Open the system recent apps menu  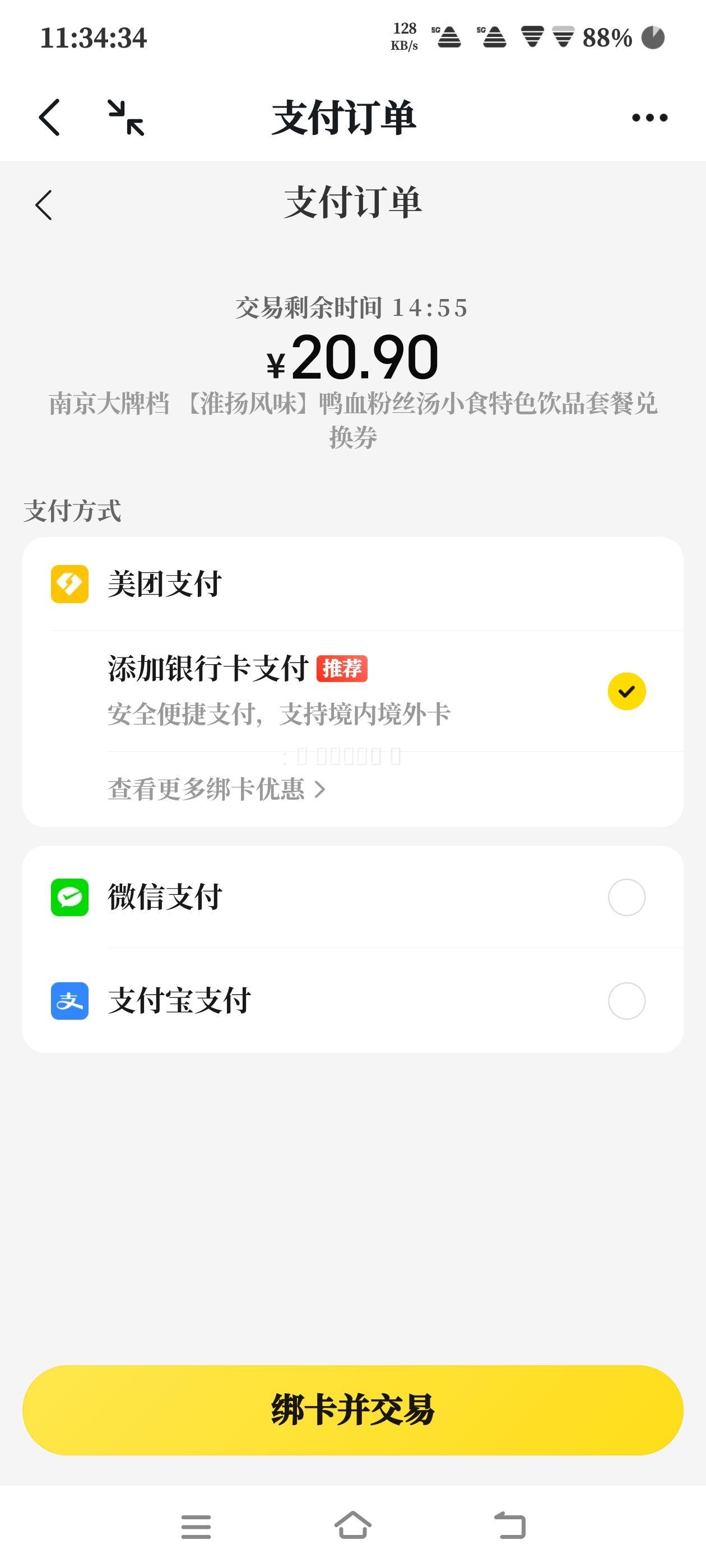[196, 1527]
